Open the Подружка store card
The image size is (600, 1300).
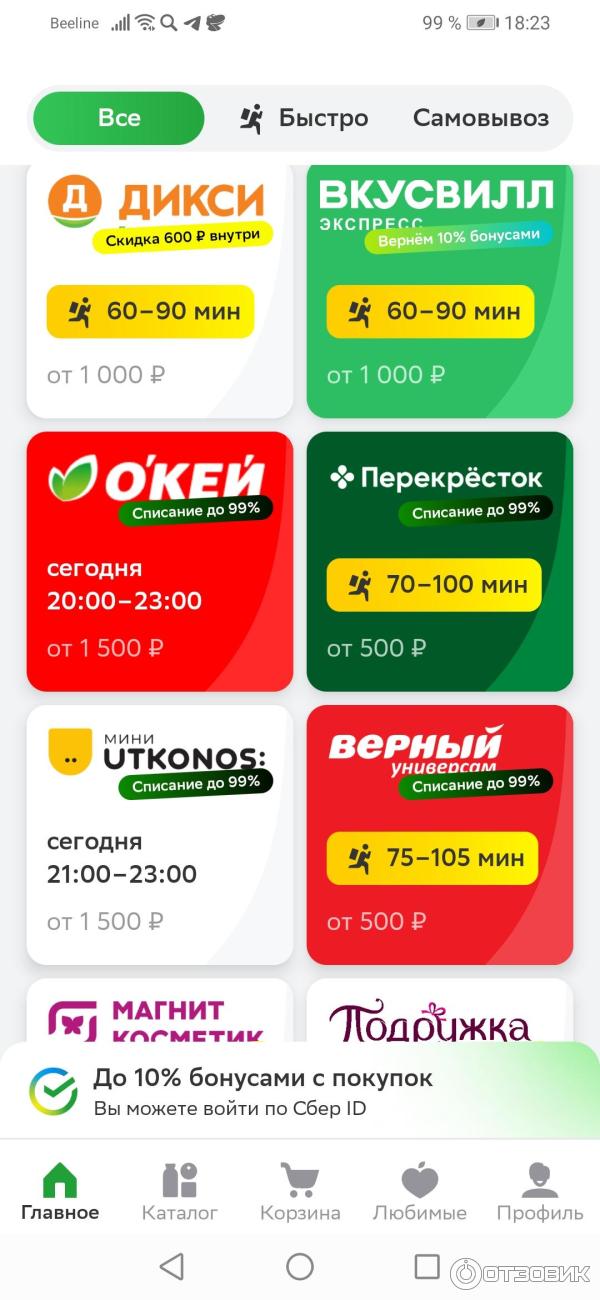click(x=440, y=1012)
